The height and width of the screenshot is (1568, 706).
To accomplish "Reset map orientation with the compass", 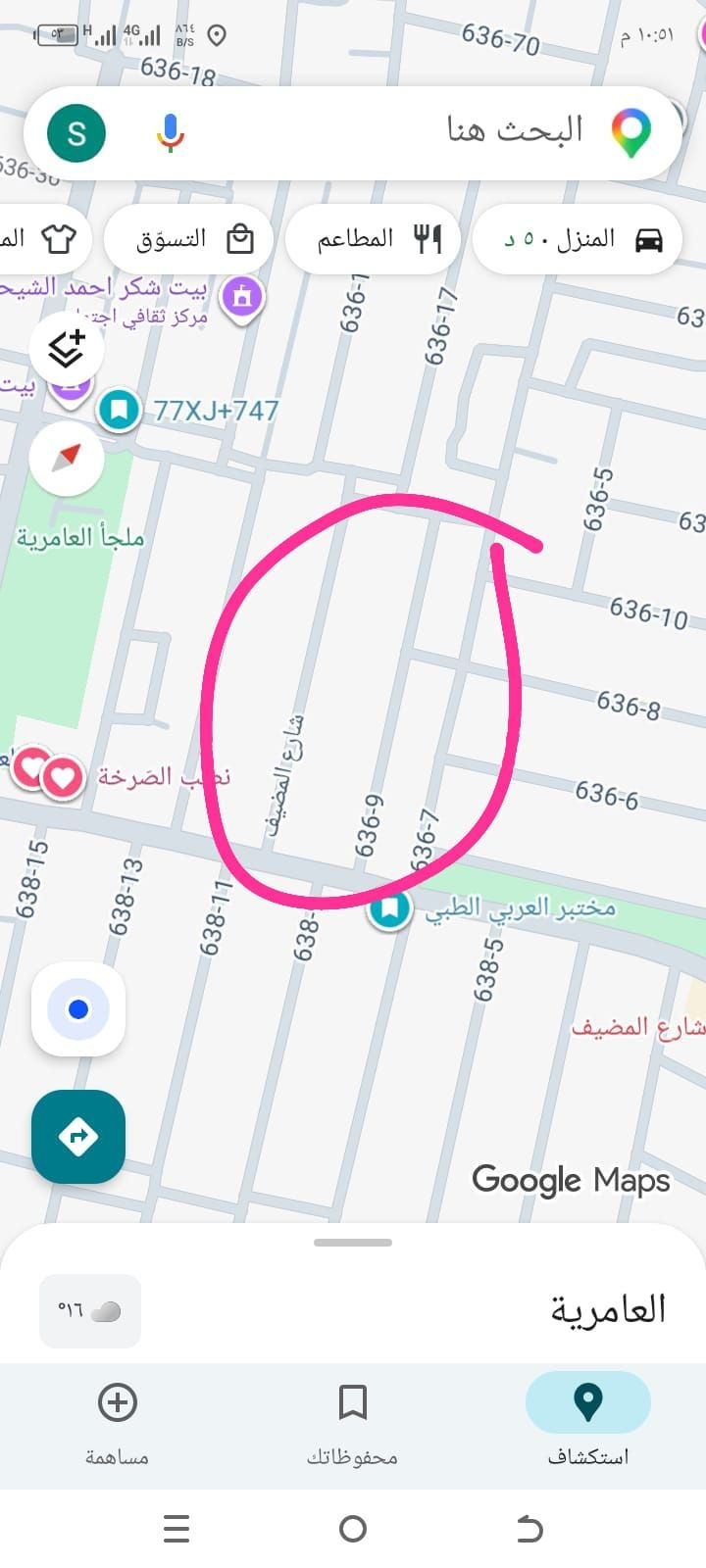I will click(66, 458).
